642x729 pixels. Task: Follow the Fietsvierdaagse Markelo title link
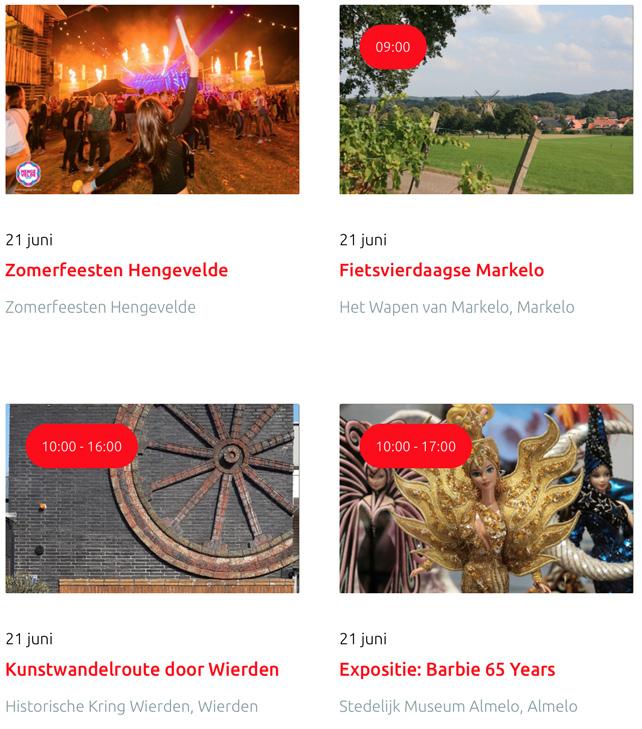441,270
